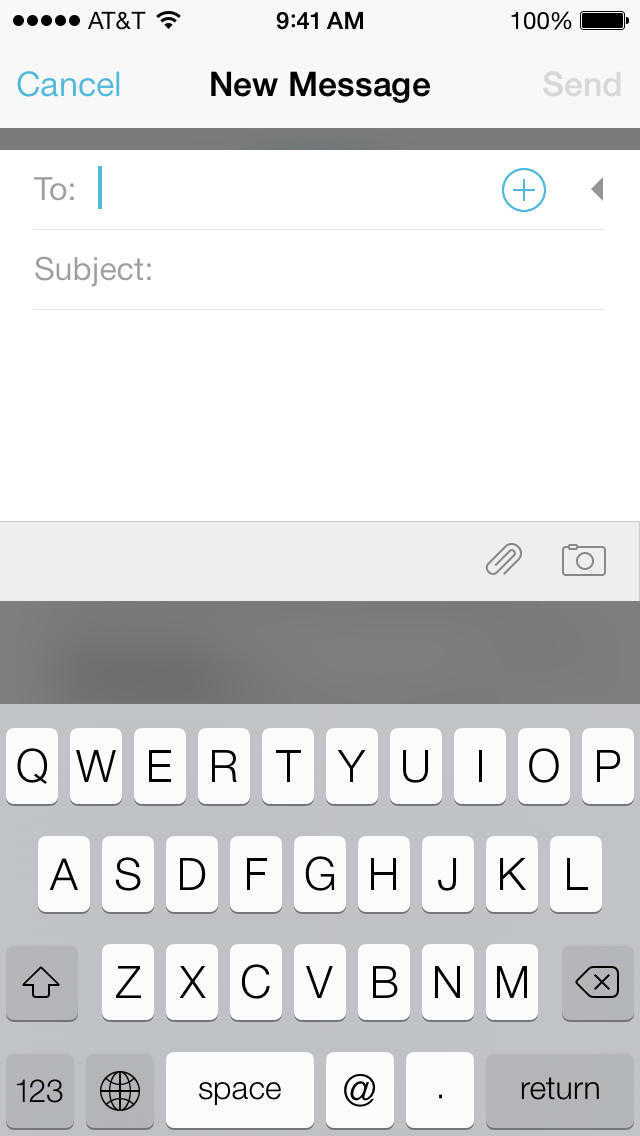Viewport: 640px width, 1136px height.
Task: Focus the To recipient field
Action: pyautogui.click(x=290, y=189)
